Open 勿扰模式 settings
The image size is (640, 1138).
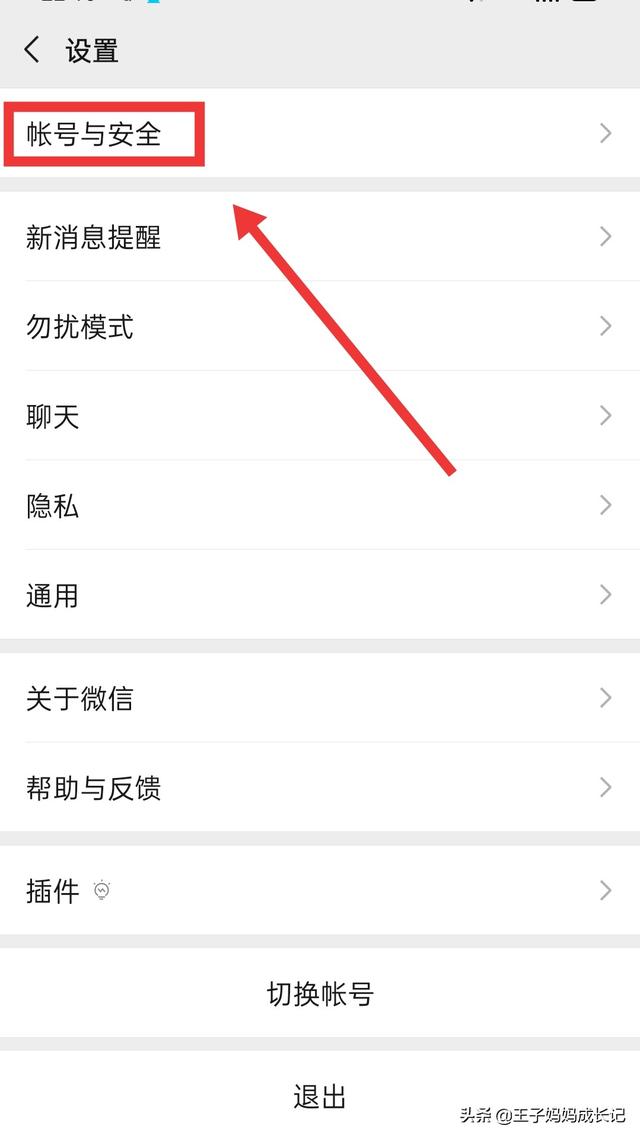(x=320, y=326)
